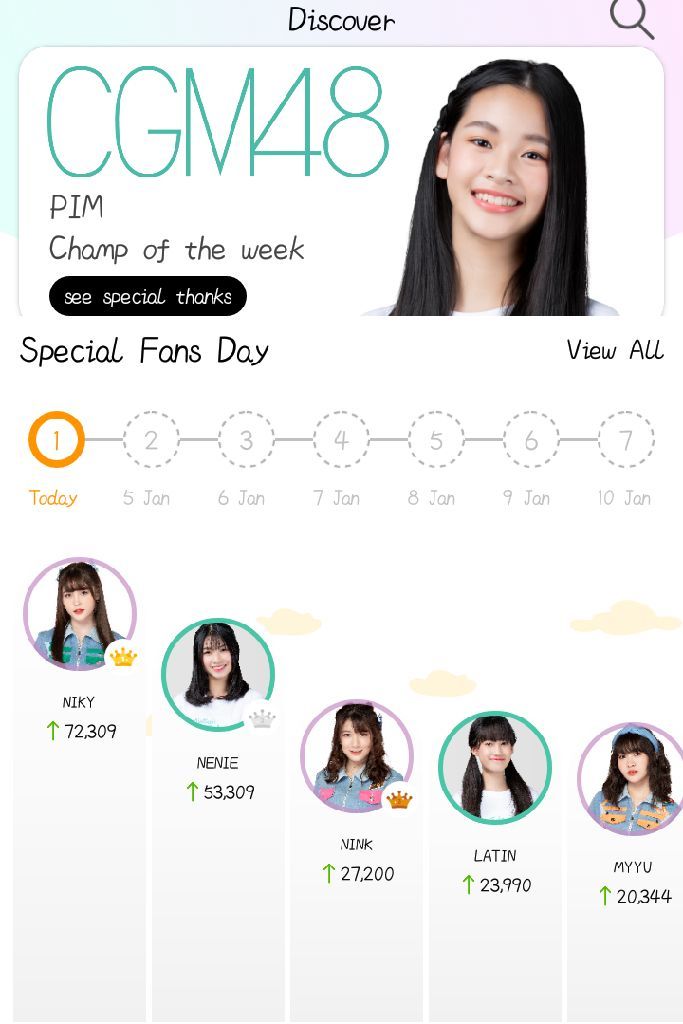Open the search magnifier icon
Image resolution: width=683 pixels, height=1024 pixels.
coord(632,19)
